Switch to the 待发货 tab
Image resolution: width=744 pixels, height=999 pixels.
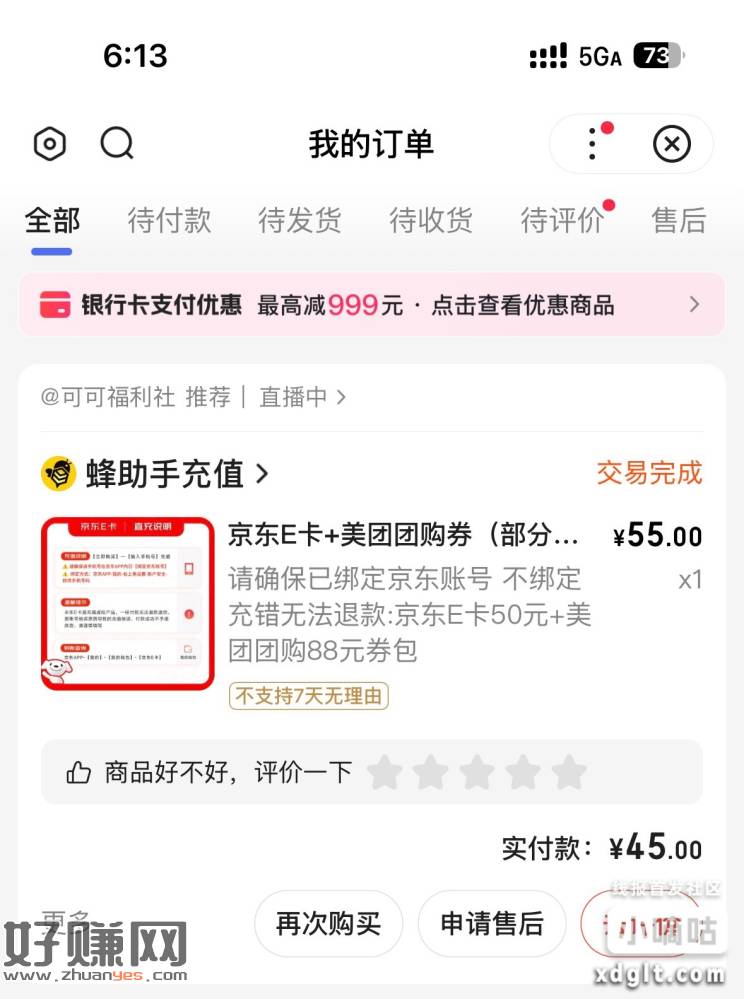pos(300,220)
